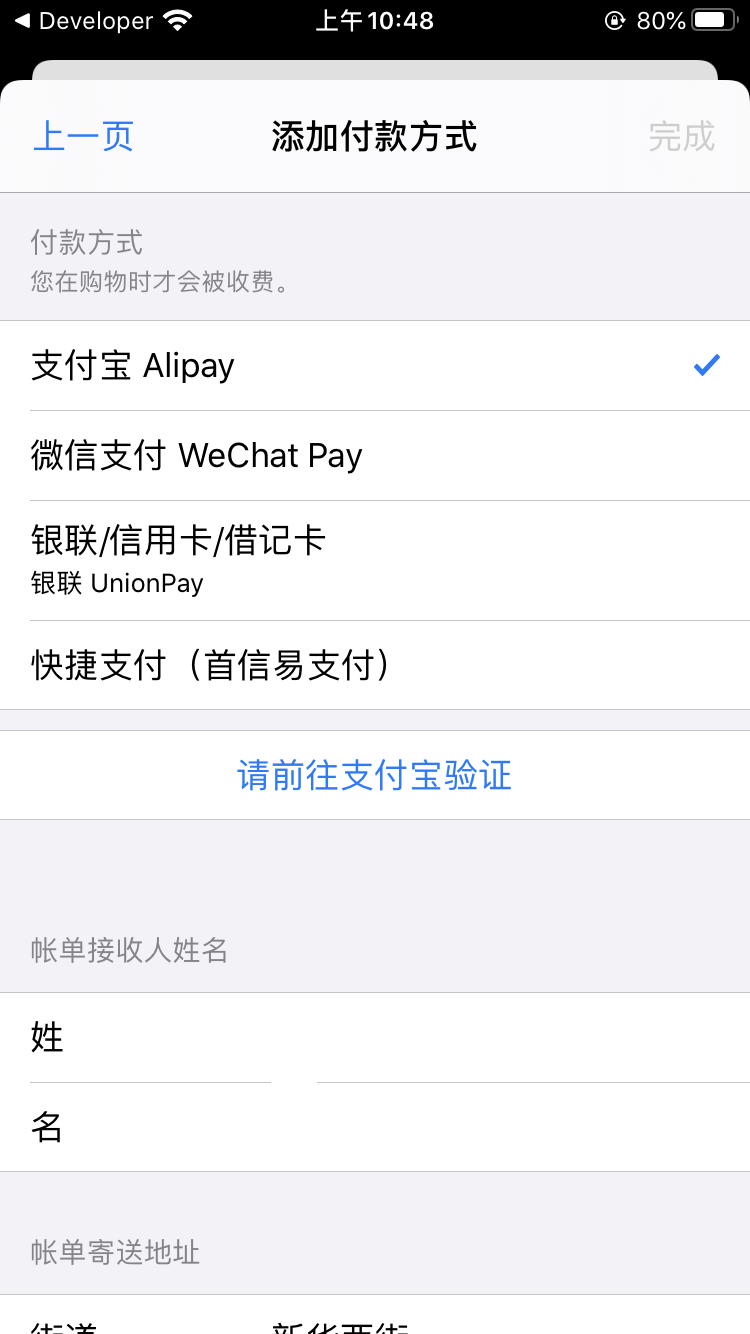Open 请前往支付宝验证 link

point(375,775)
